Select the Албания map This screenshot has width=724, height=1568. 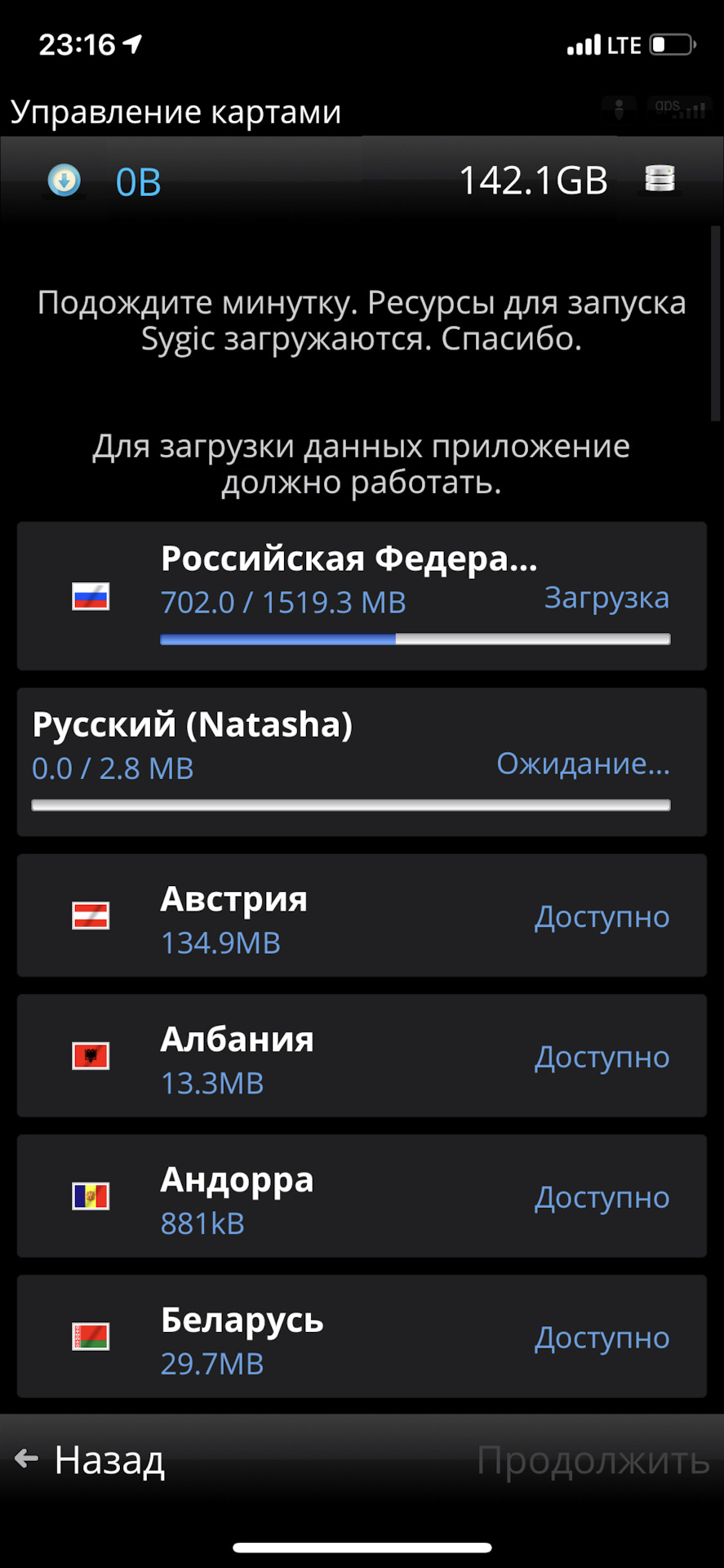(362, 1056)
